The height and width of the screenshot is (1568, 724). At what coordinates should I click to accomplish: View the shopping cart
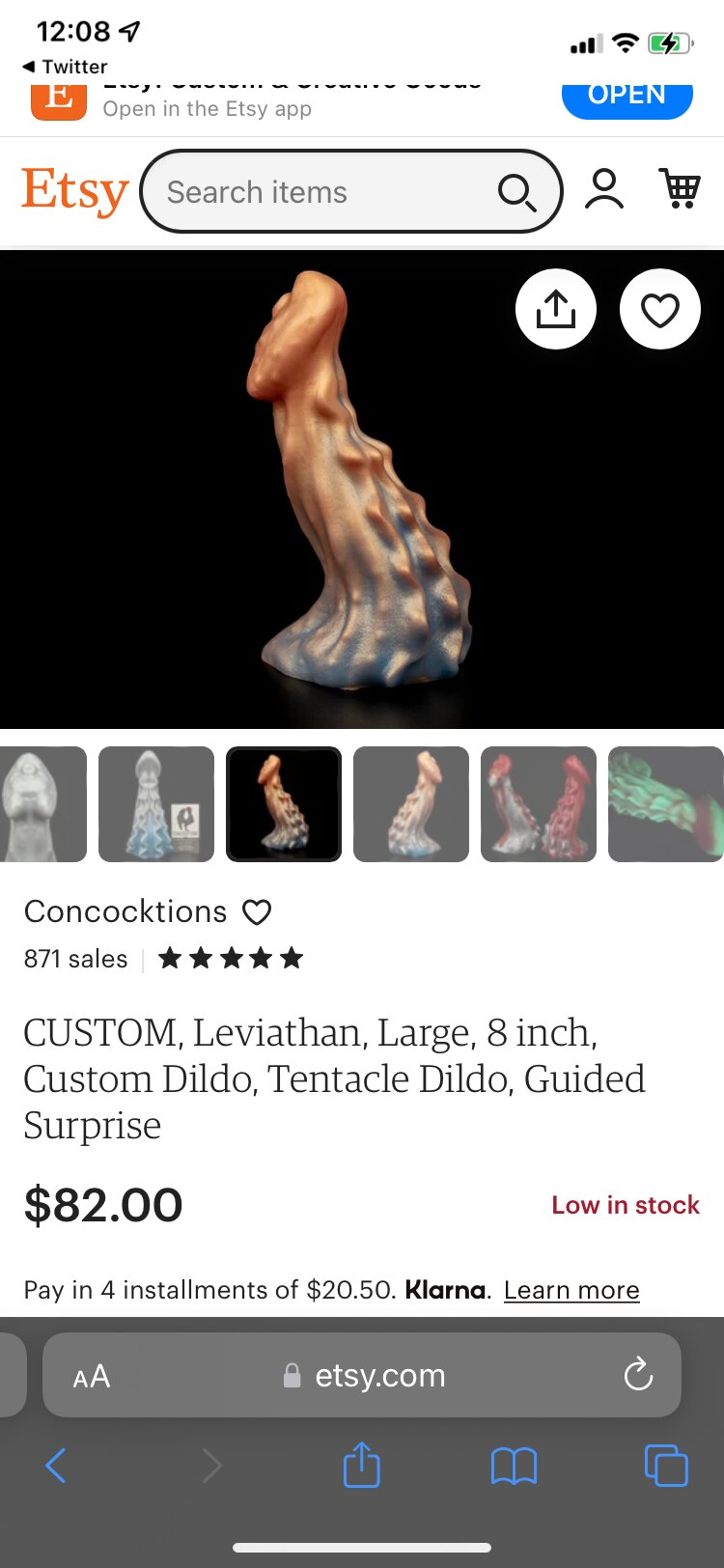pyautogui.click(x=680, y=188)
